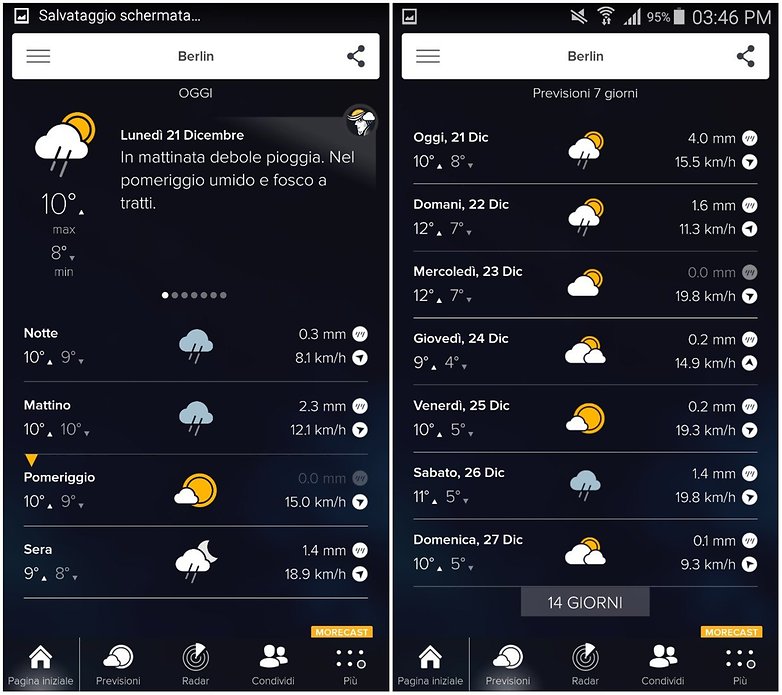Tap the page indicator dots under today's summary
Viewport: 782px width, 695px height.
tap(195, 295)
